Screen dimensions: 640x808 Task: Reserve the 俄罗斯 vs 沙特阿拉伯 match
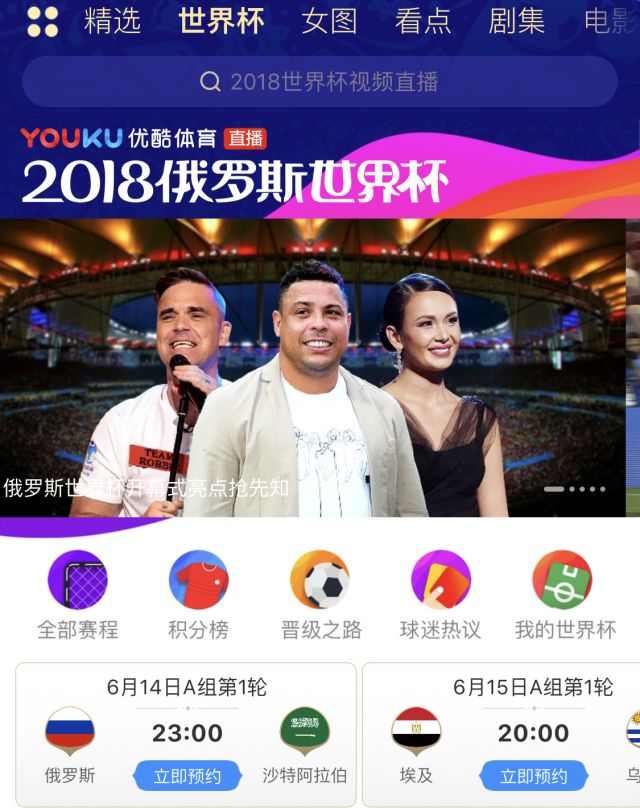[x=187, y=776]
